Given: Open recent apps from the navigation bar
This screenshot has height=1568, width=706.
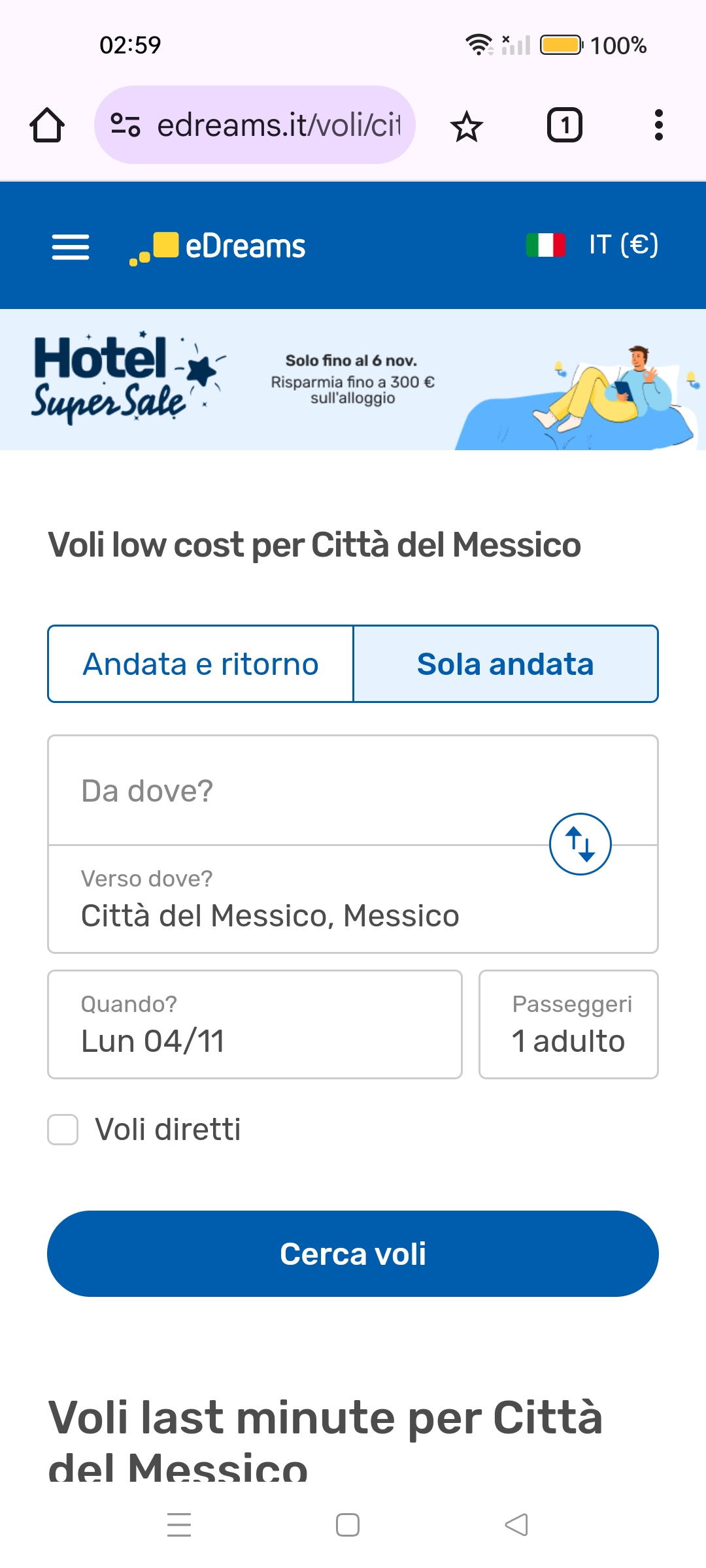Looking at the screenshot, I should (x=179, y=1525).
